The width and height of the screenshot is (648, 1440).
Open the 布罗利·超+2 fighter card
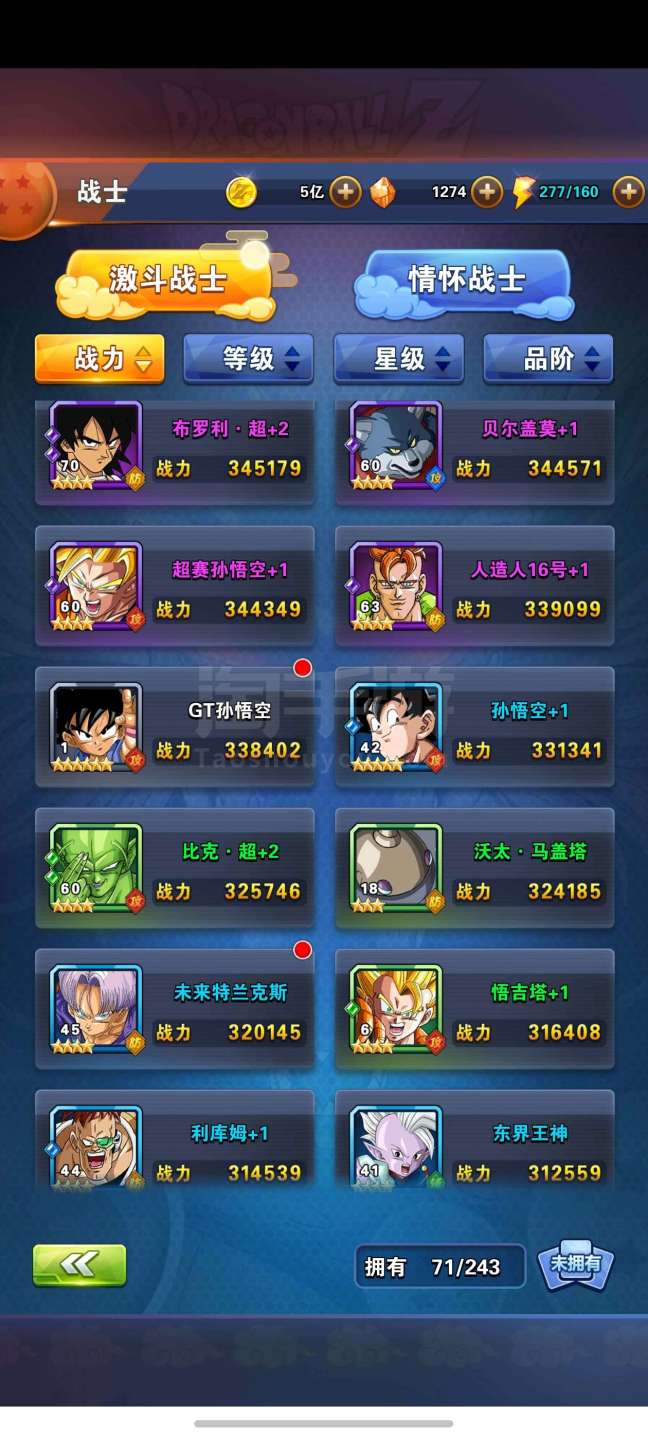click(x=175, y=449)
